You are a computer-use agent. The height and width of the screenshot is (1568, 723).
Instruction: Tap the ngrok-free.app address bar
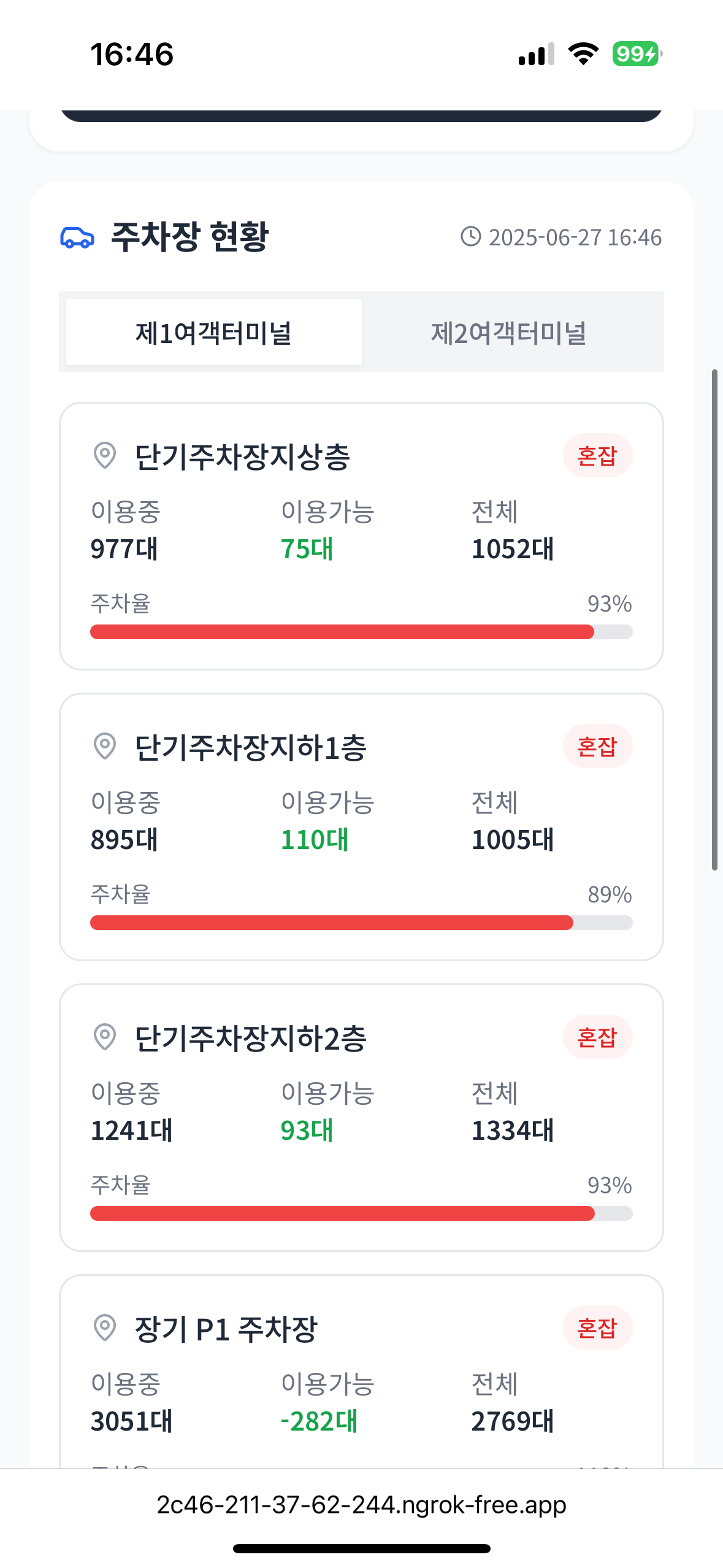pos(361,1504)
